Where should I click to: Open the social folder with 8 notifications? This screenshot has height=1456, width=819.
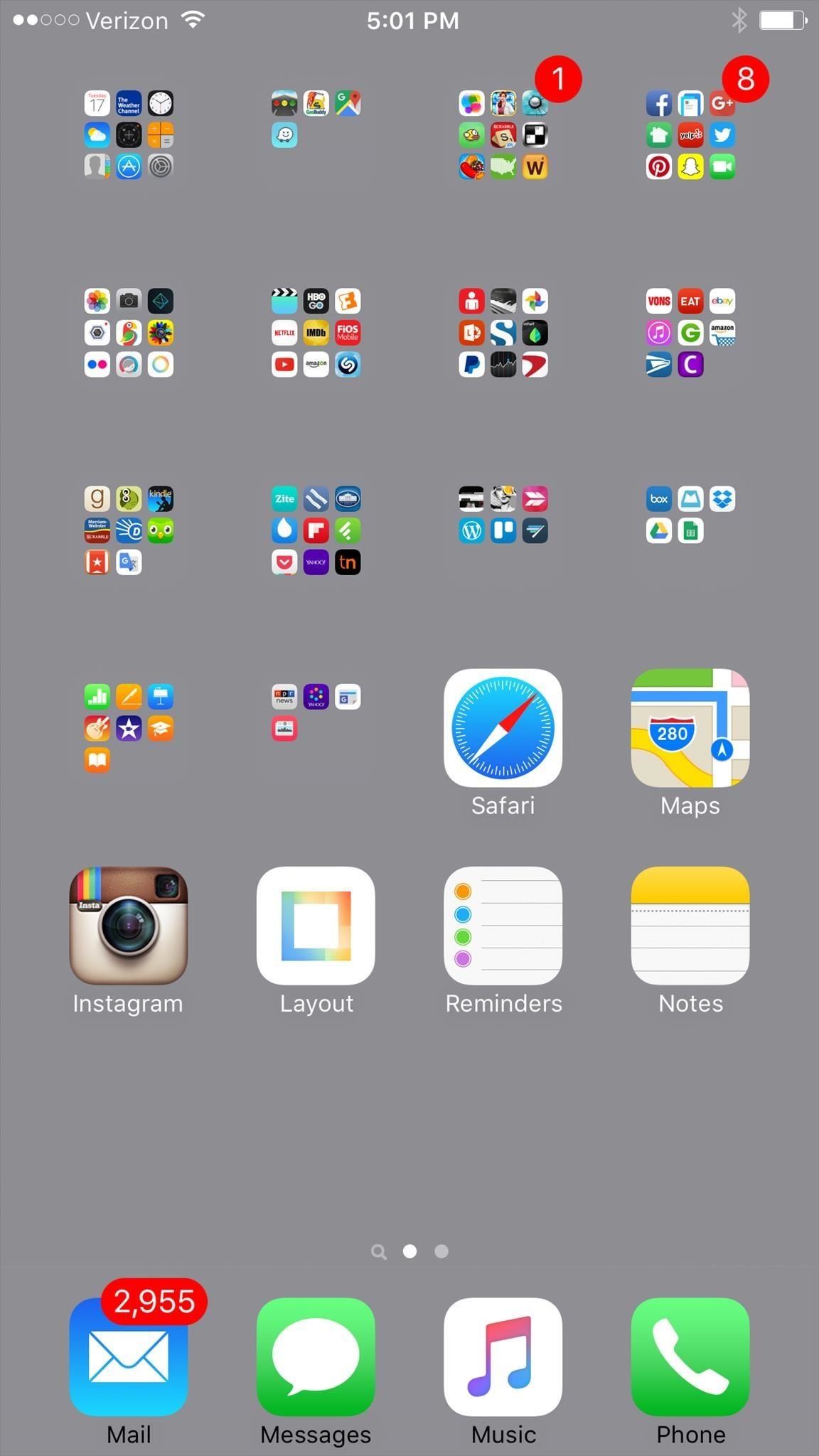690,135
